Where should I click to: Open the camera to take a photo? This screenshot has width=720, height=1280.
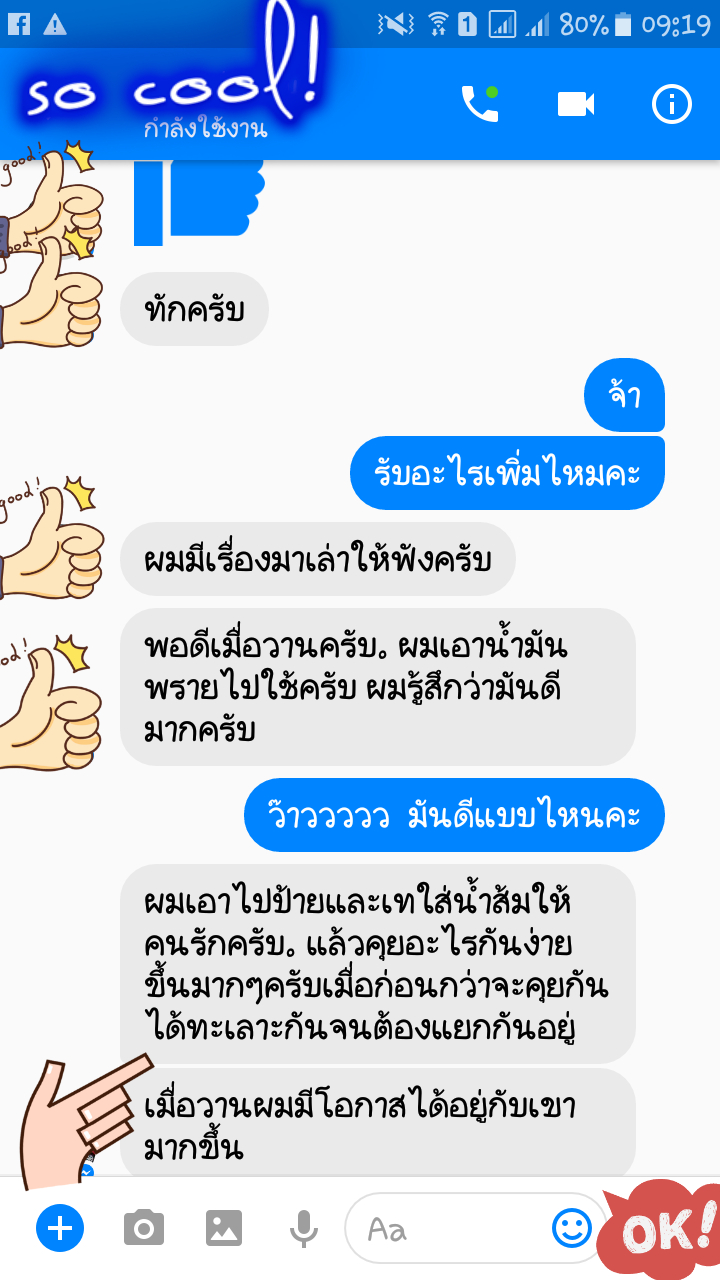(142, 1229)
